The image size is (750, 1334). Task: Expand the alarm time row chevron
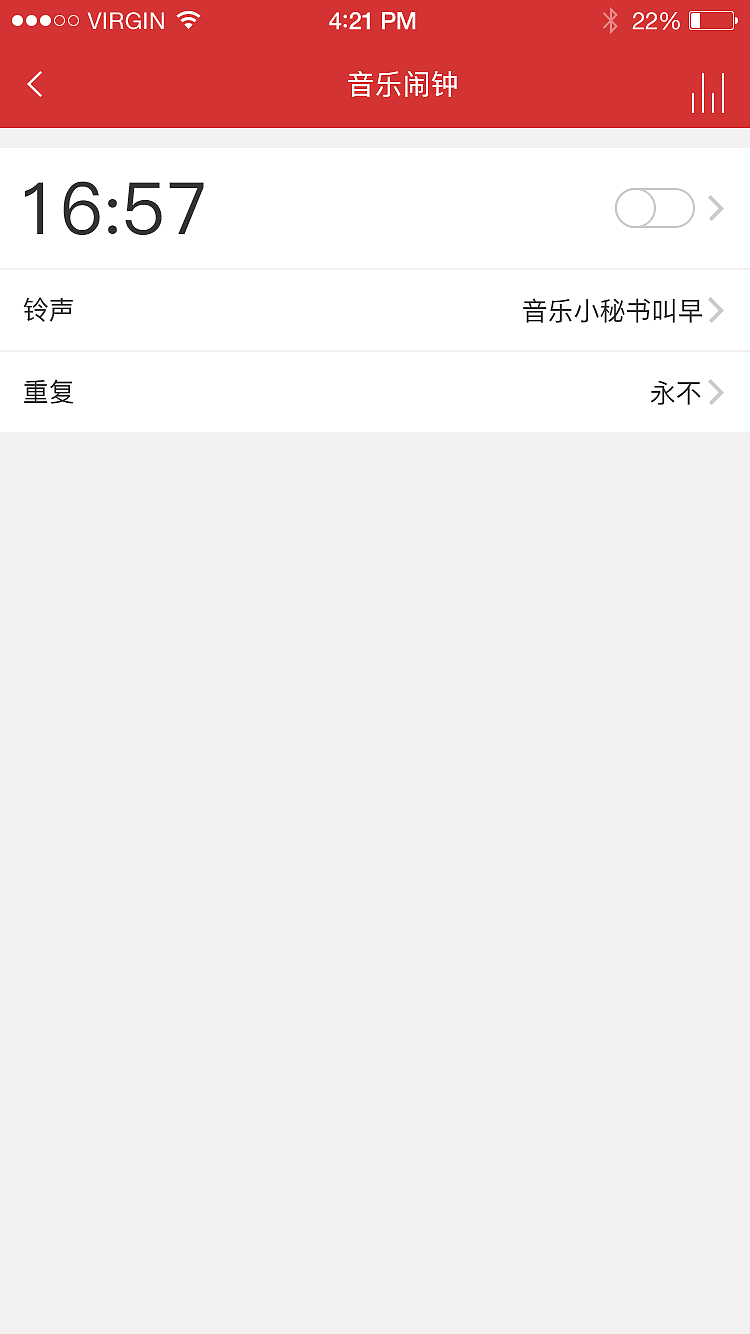718,208
